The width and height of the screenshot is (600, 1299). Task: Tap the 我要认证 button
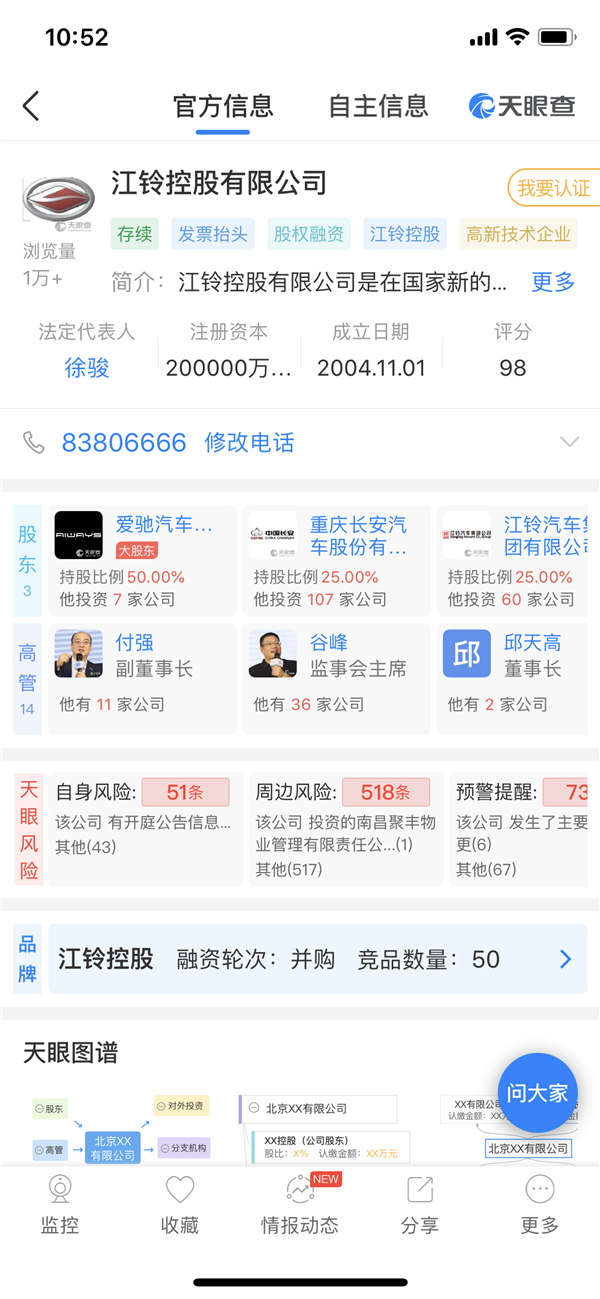point(551,188)
